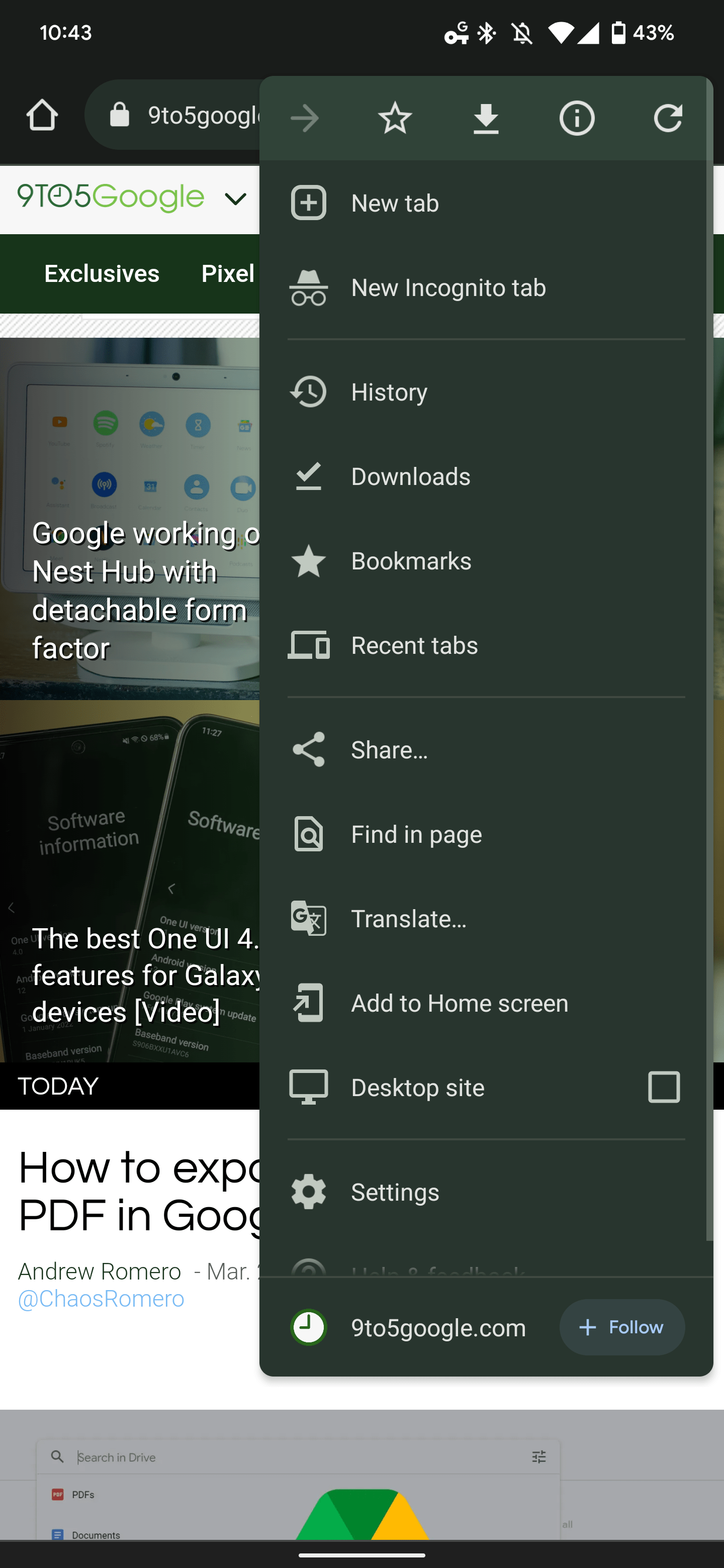Download the current page
Image resolution: width=724 pixels, height=1568 pixels.
[486, 118]
